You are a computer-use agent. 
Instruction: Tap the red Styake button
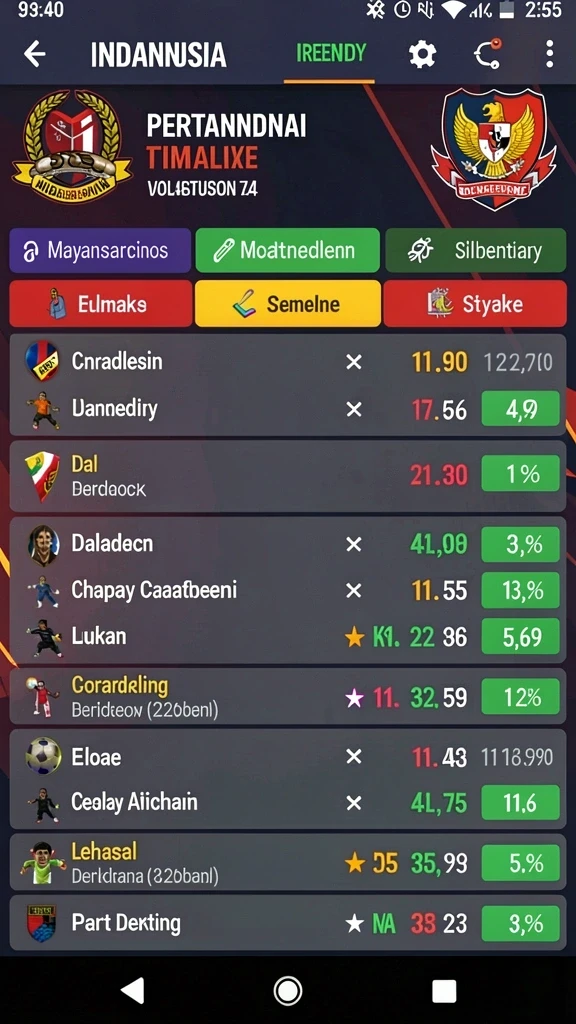pos(475,304)
